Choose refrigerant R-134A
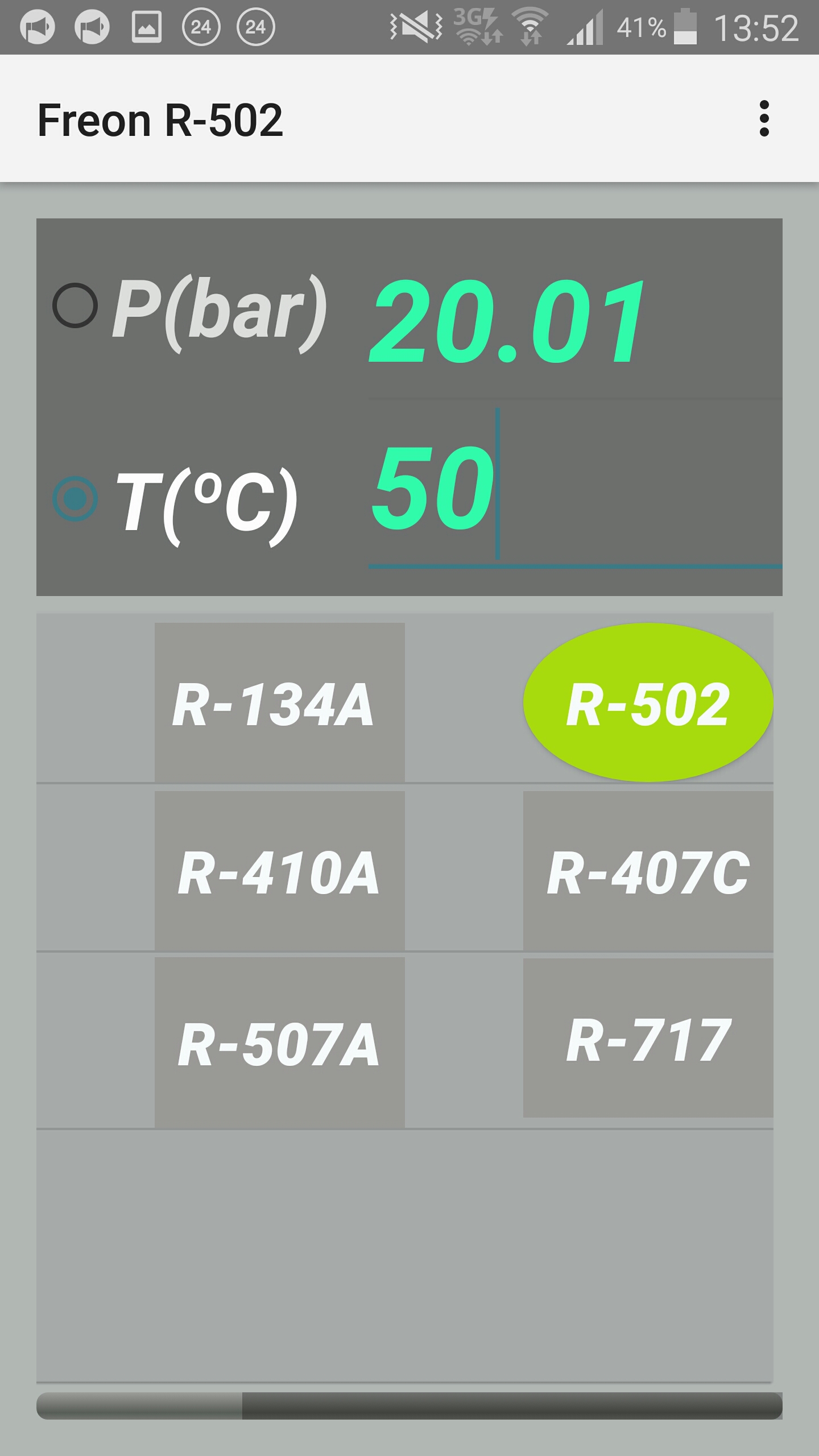This screenshot has width=819, height=1456. (279, 702)
